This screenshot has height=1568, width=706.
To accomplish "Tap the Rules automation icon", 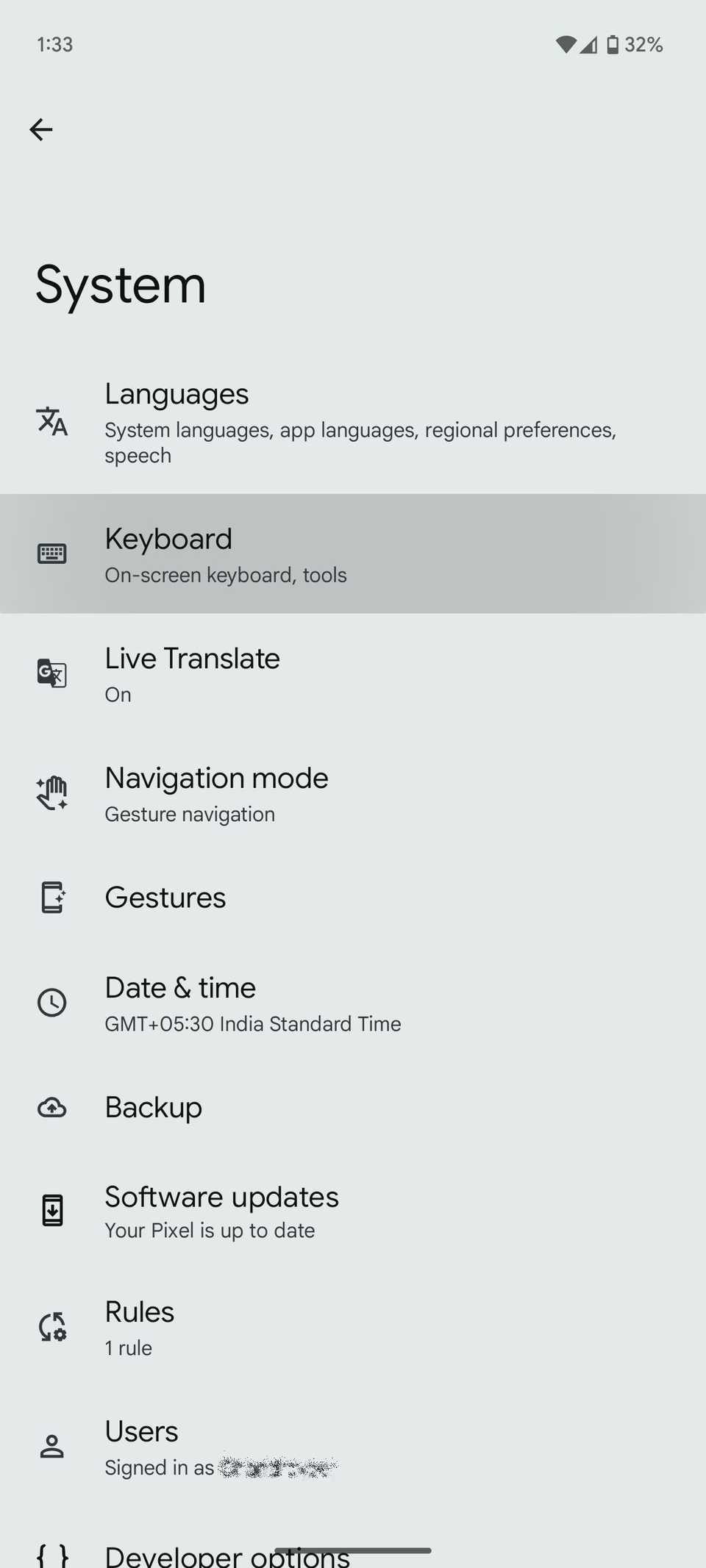I will [x=51, y=1327].
